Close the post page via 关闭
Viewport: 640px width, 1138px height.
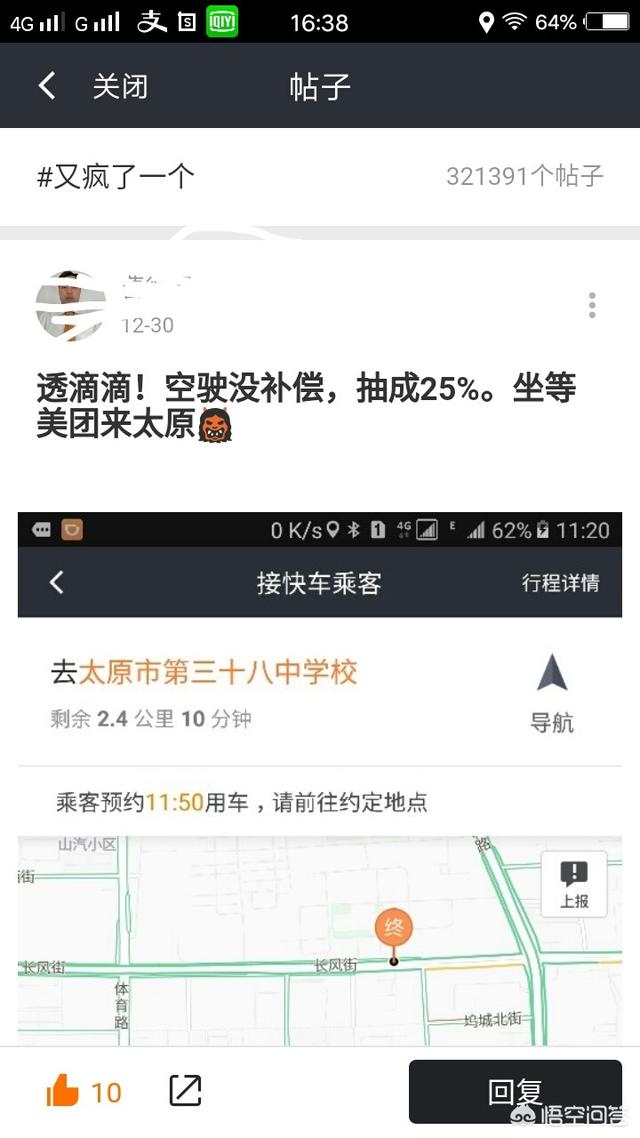[120, 86]
